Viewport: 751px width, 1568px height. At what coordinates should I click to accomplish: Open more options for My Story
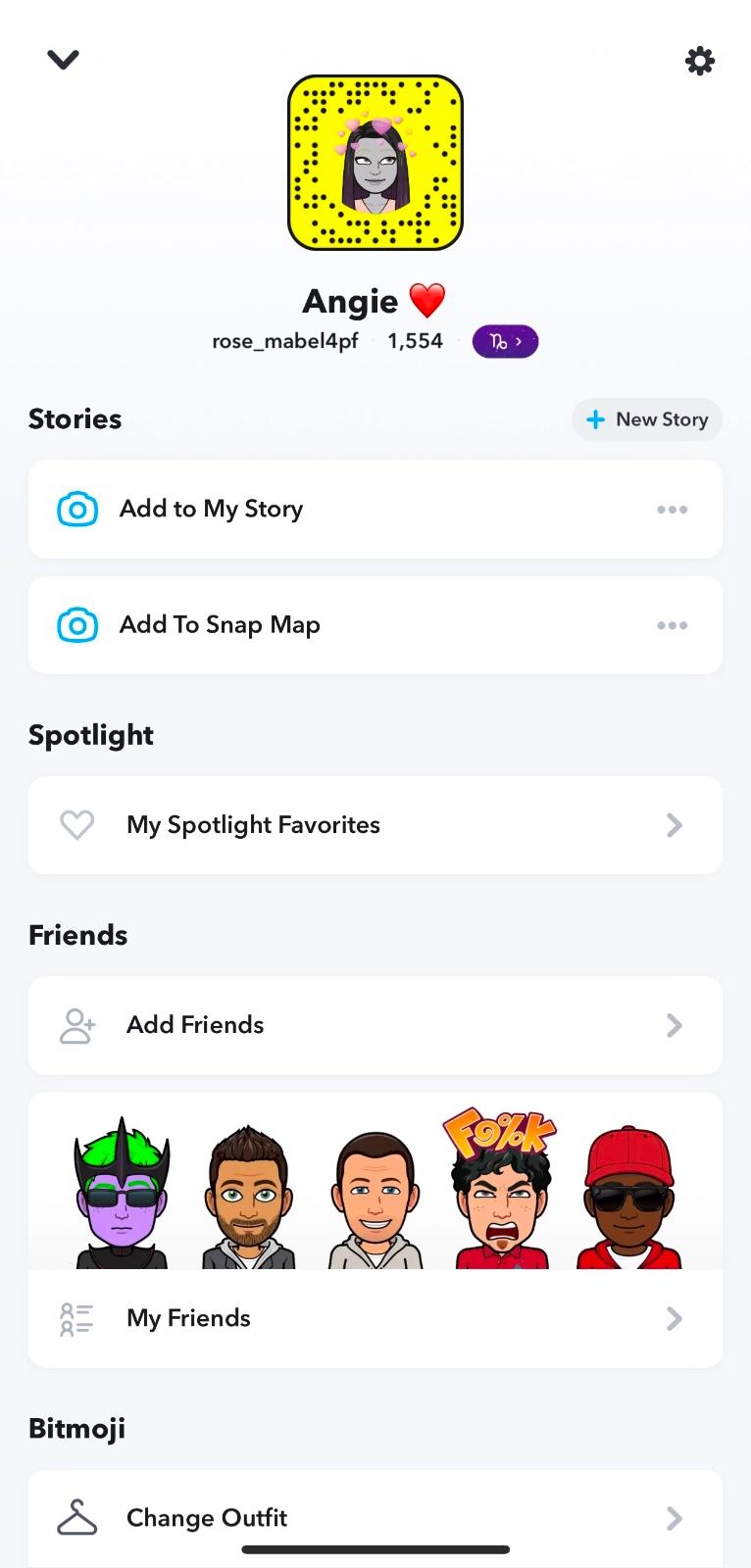point(672,510)
